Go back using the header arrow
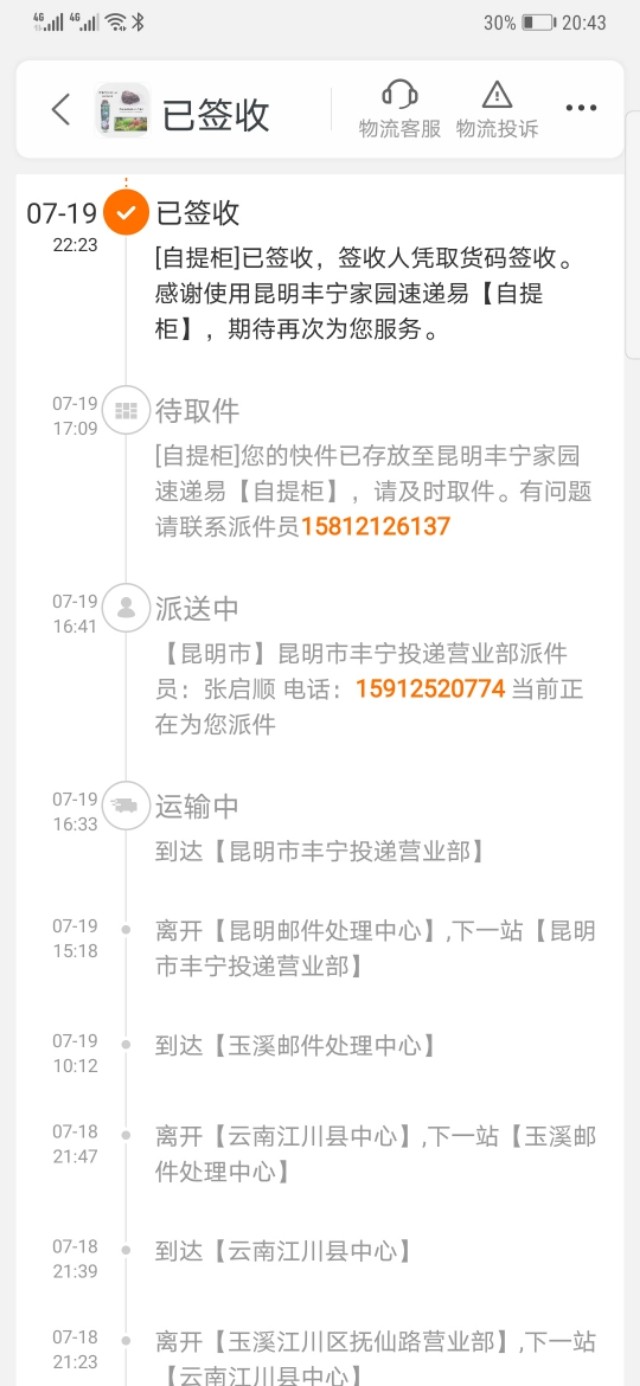Viewport: 640px width, 1386px height. tap(61, 110)
